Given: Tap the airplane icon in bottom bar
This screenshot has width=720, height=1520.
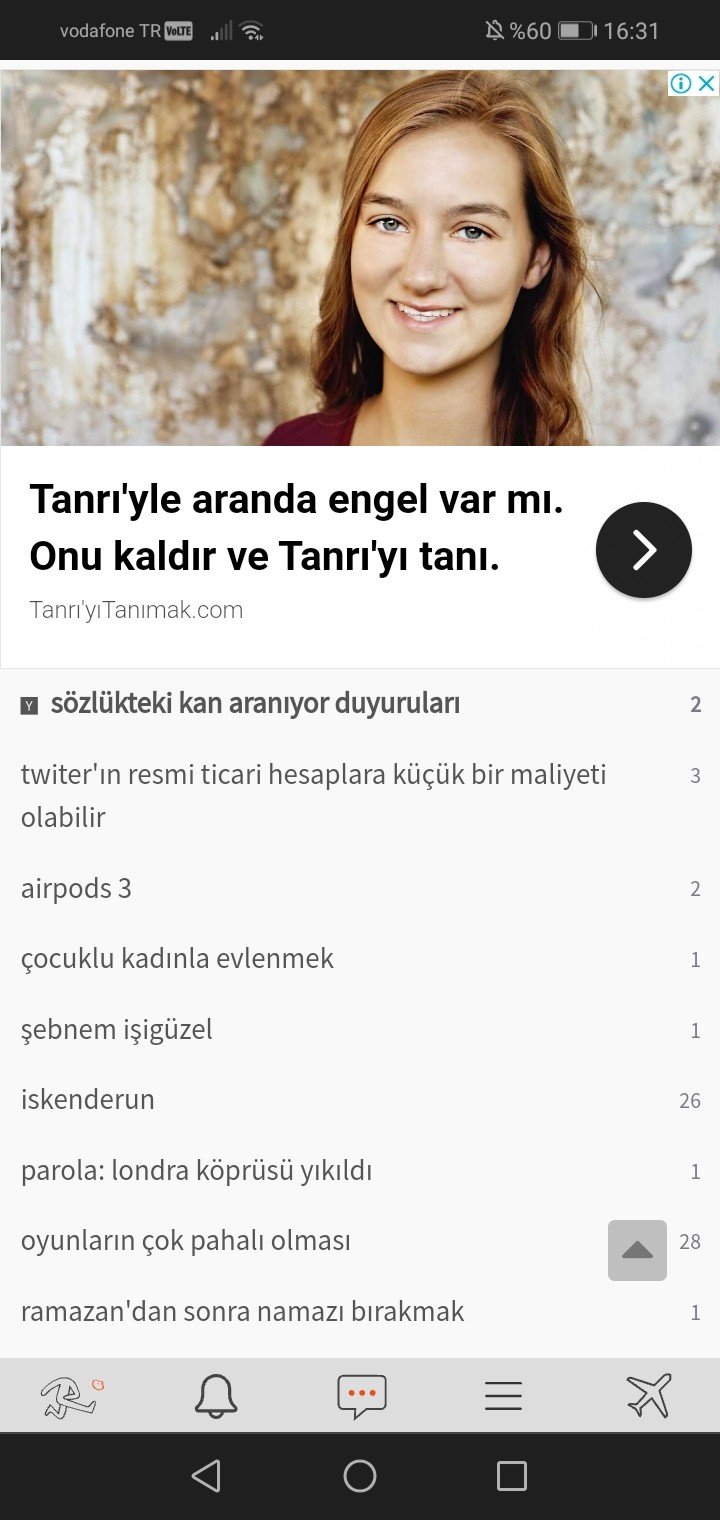Looking at the screenshot, I should pyautogui.click(x=649, y=1395).
